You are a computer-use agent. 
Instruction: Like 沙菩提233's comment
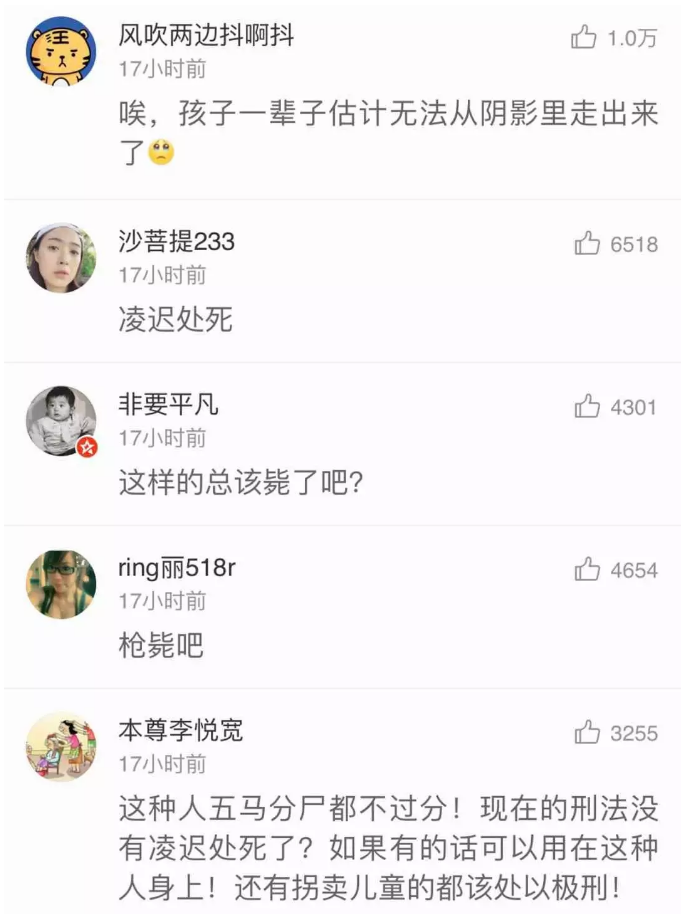point(587,243)
